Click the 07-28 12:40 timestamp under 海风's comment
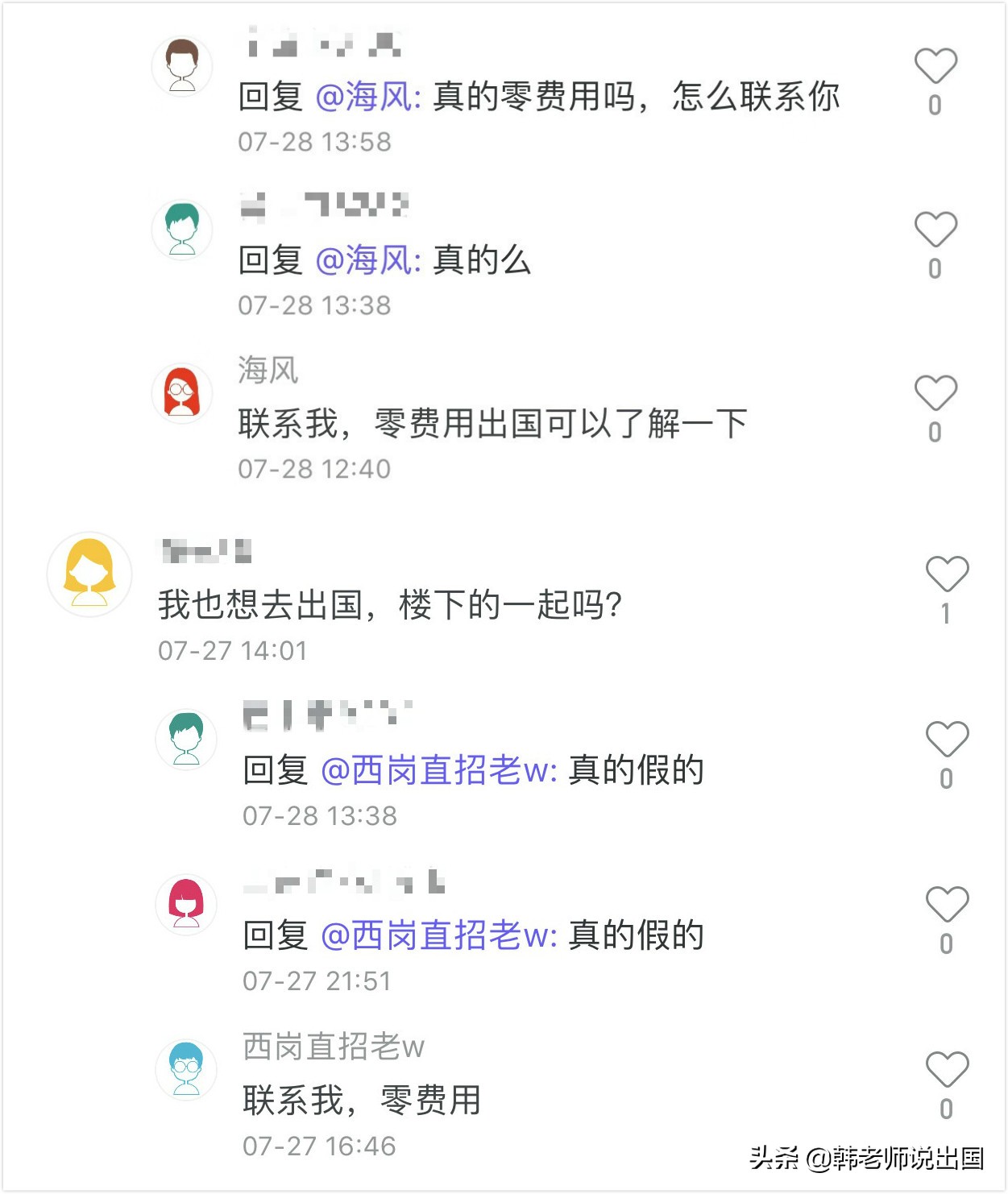 pyautogui.click(x=314, y=466)
